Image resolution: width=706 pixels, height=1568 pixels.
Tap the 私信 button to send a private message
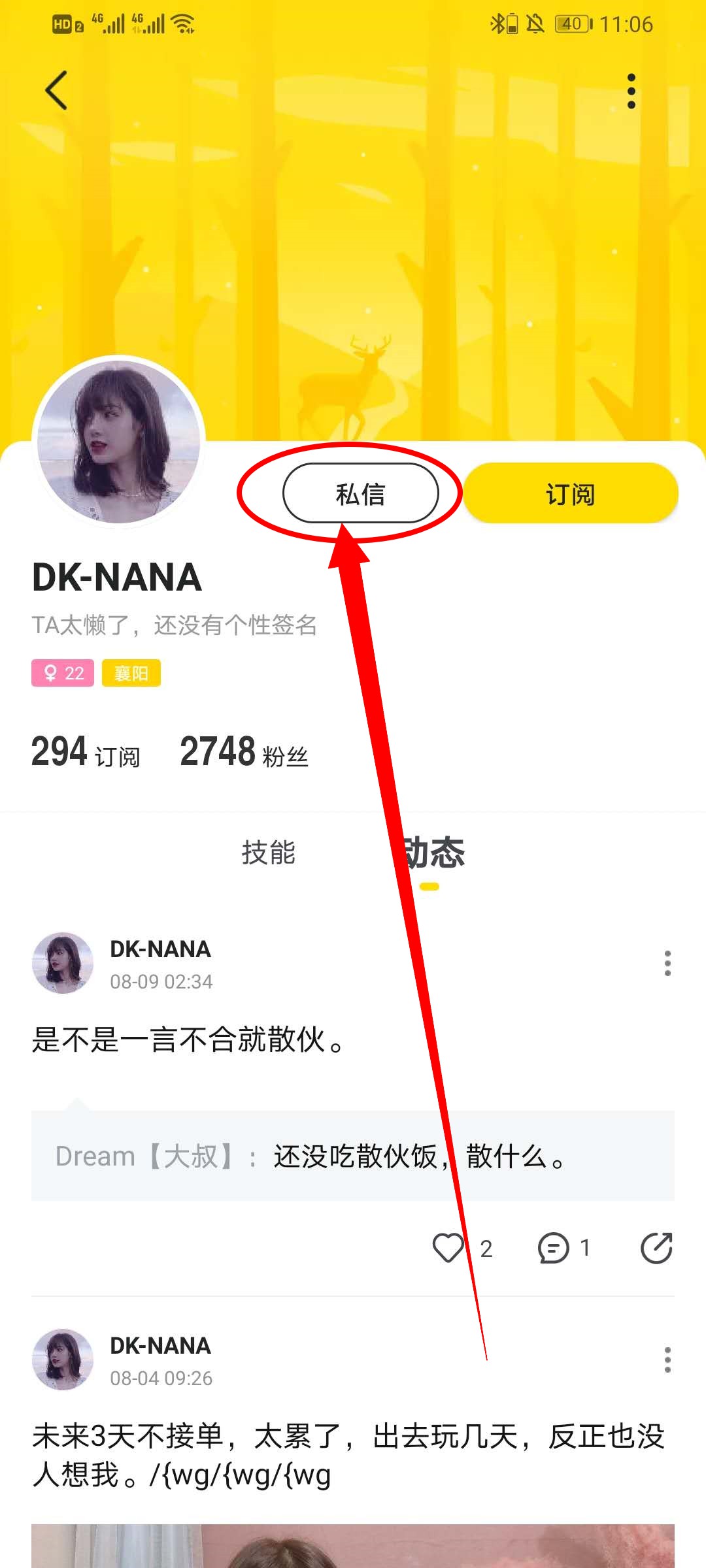point(360,494)
